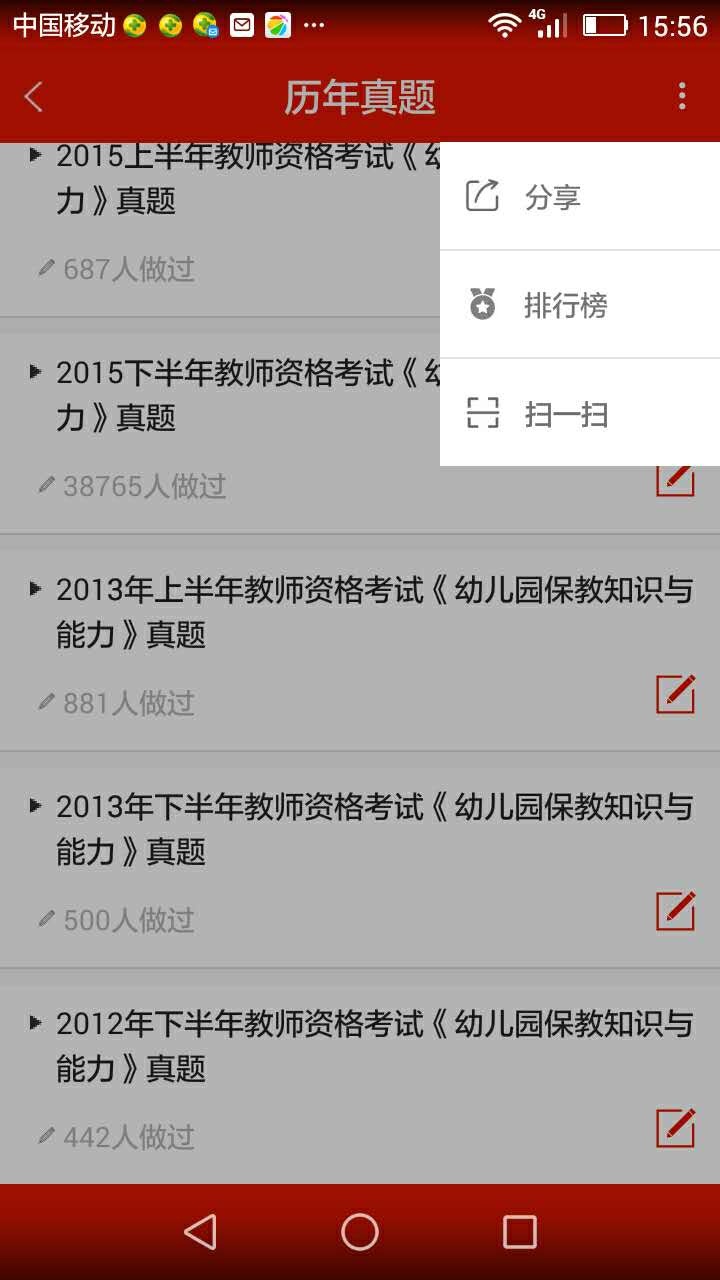Open the 2012年下半年教师资格考试 exam item
This screenshot has width=720, height=1280.
pos(360,1084)
